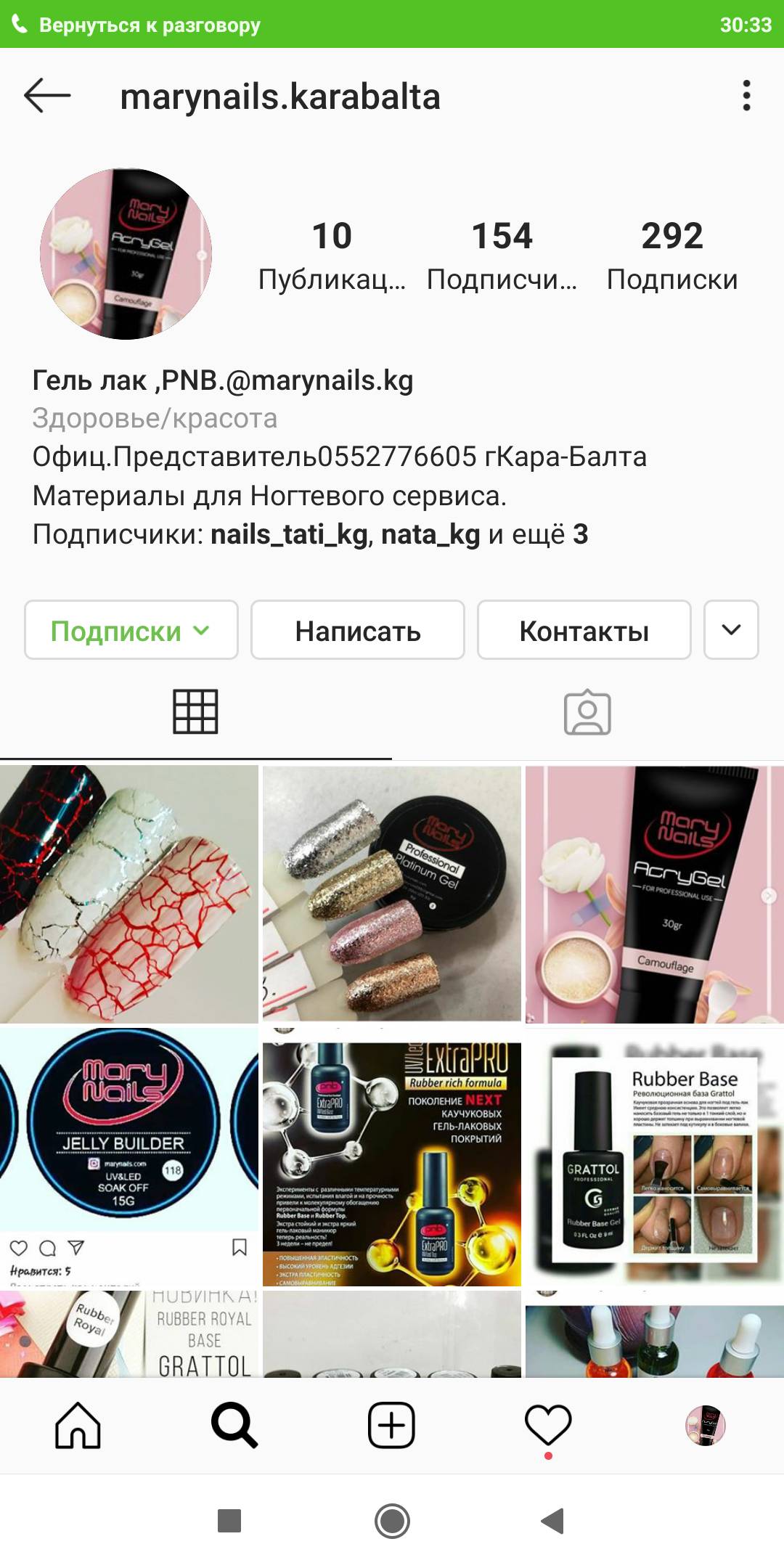Switch to the tagged photos tab
Screen dimensions: 784x1568
(587, 711)
